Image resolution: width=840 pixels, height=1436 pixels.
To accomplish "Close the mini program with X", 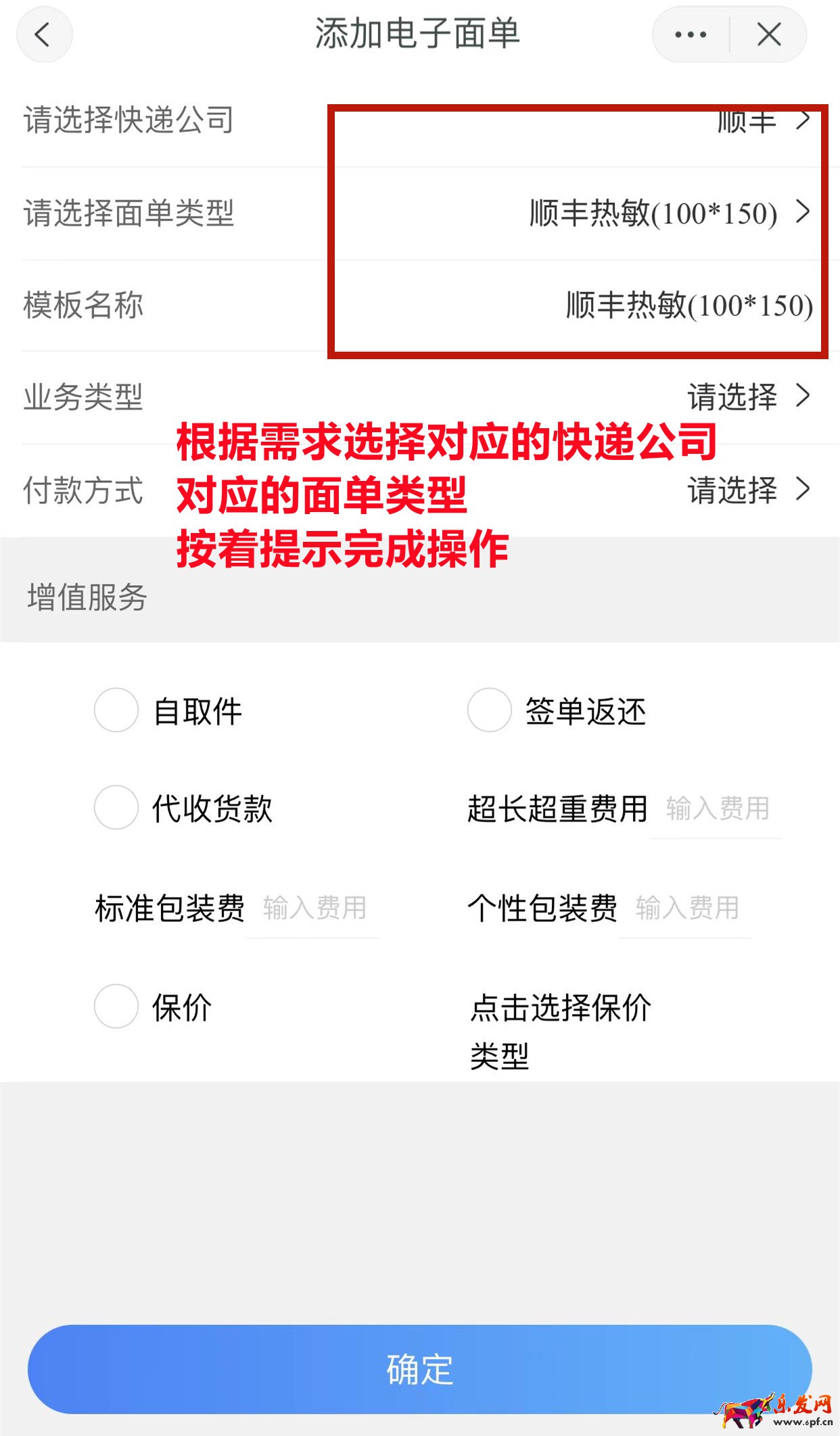I will tap(769, 34).
